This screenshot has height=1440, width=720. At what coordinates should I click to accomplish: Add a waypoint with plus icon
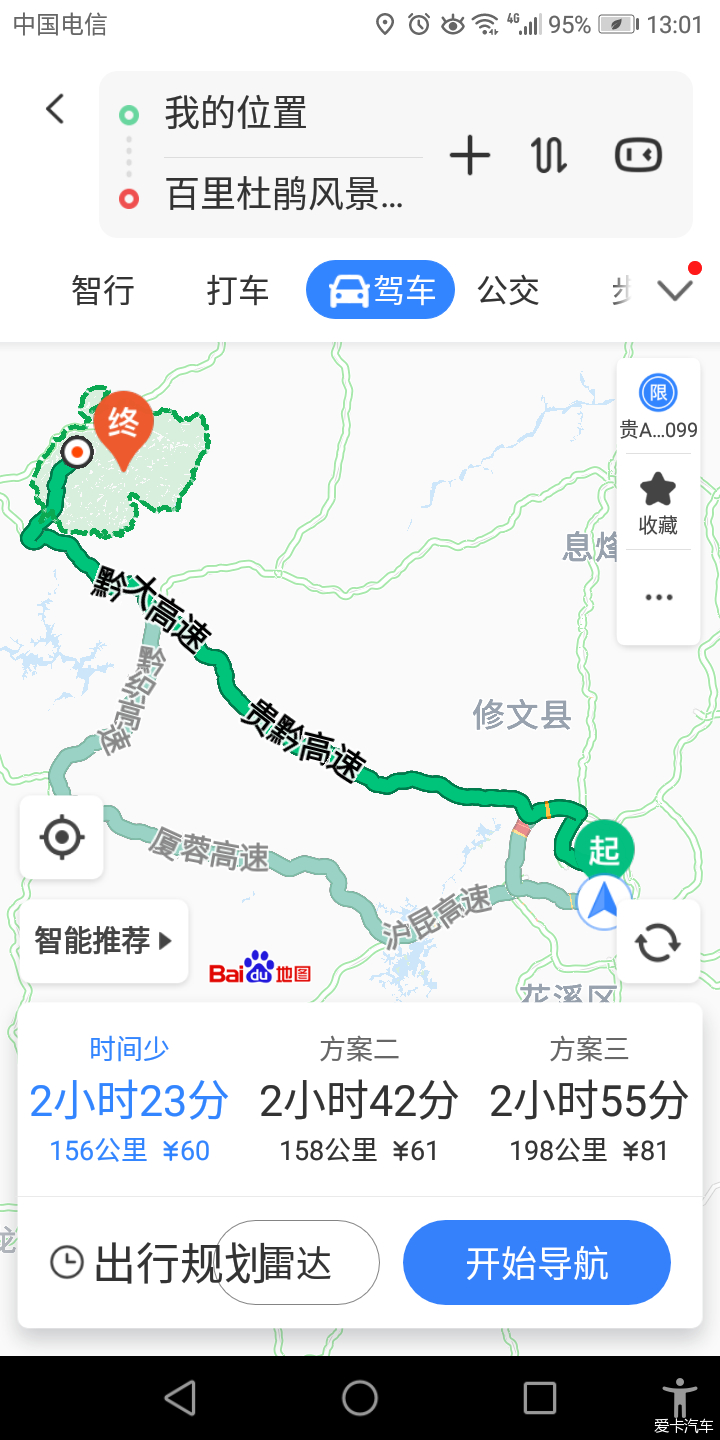pyautogui.click(x=469, y=156)
